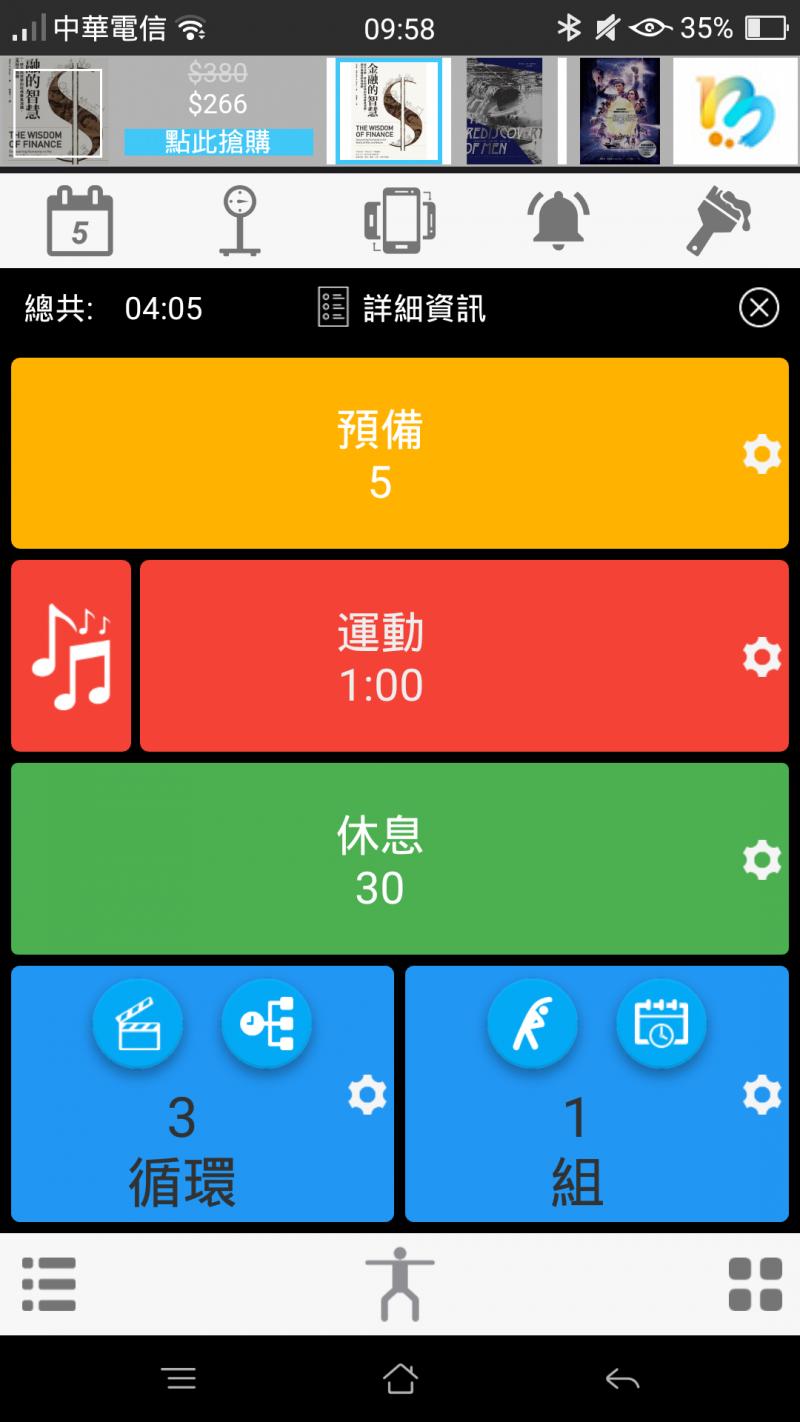The width and height of the screenshot is (800, 1422).
Task: Tap the sequence diagram icon in 循環 card
Action: (267, 1024)
